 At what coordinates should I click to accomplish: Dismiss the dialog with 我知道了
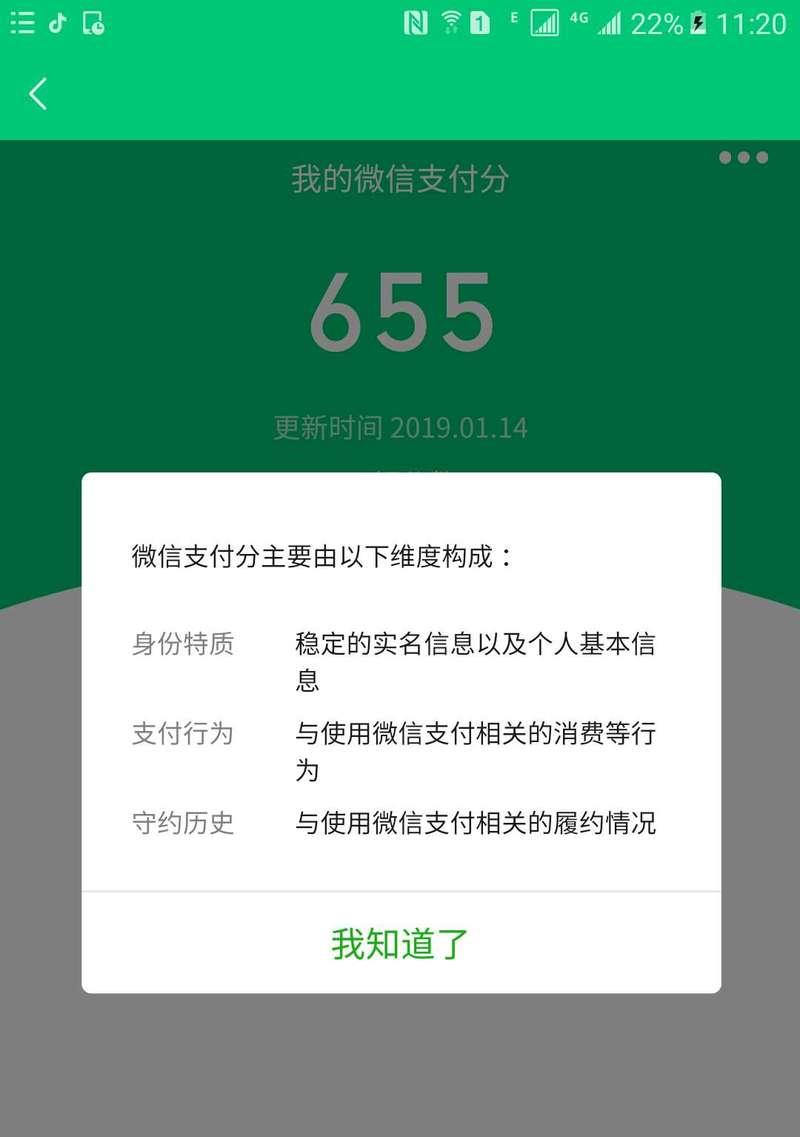[400, 943]
